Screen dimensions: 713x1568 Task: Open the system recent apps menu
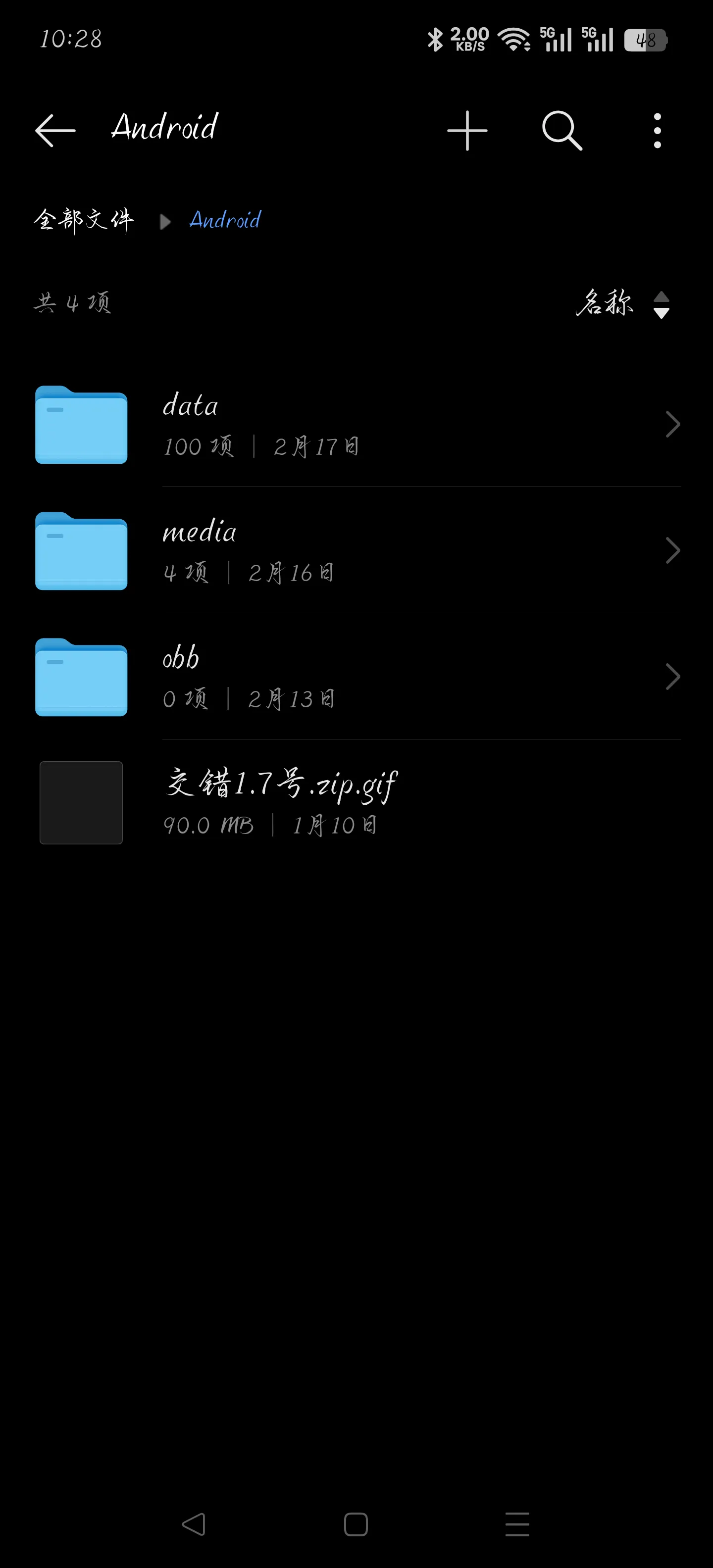517,1524
